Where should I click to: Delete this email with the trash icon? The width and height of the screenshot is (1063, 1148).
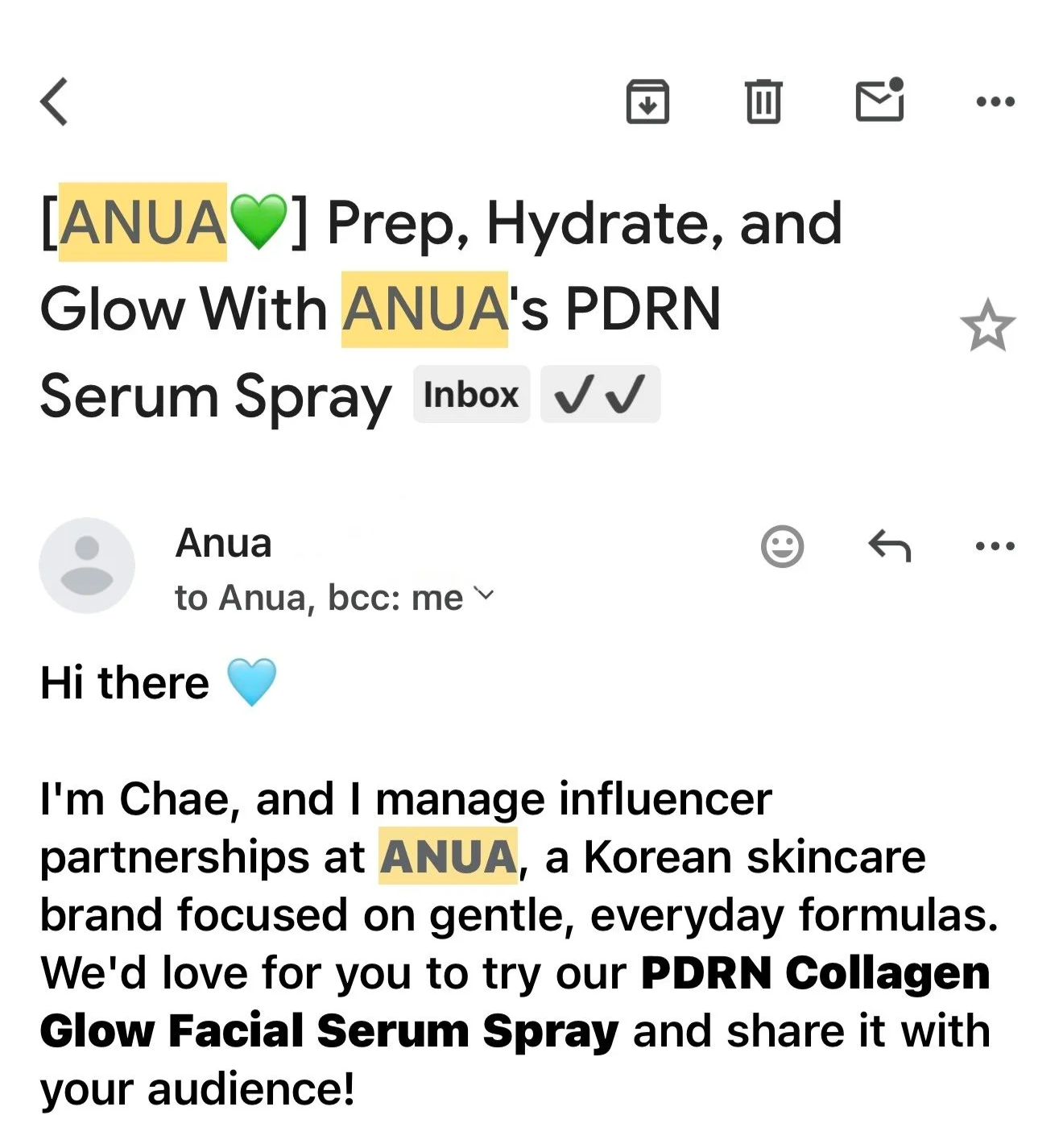tap(763, 102)
